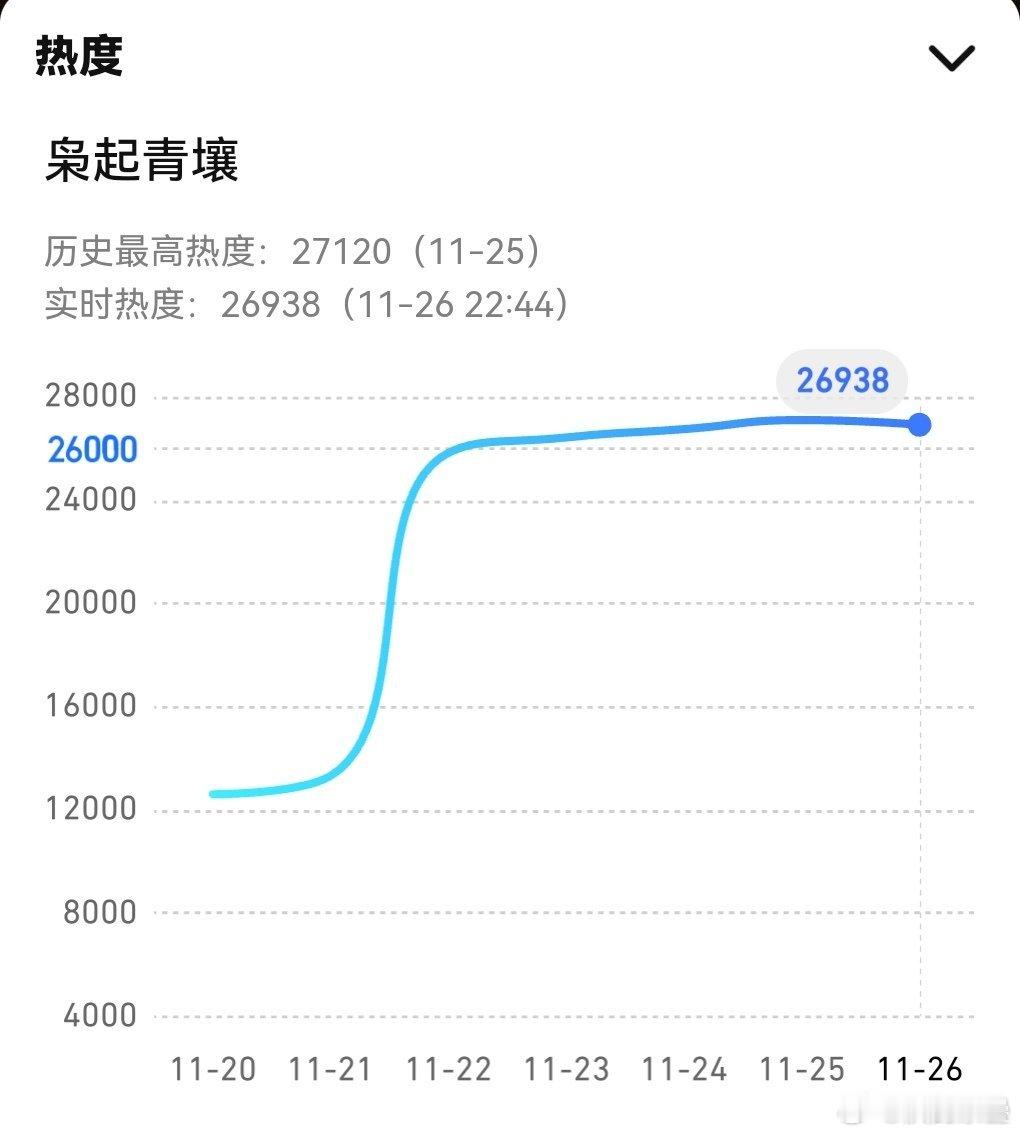Click the highlighted 26000 axis label
Viewport: 1020px width, 1134px height.
click(92, 449)
